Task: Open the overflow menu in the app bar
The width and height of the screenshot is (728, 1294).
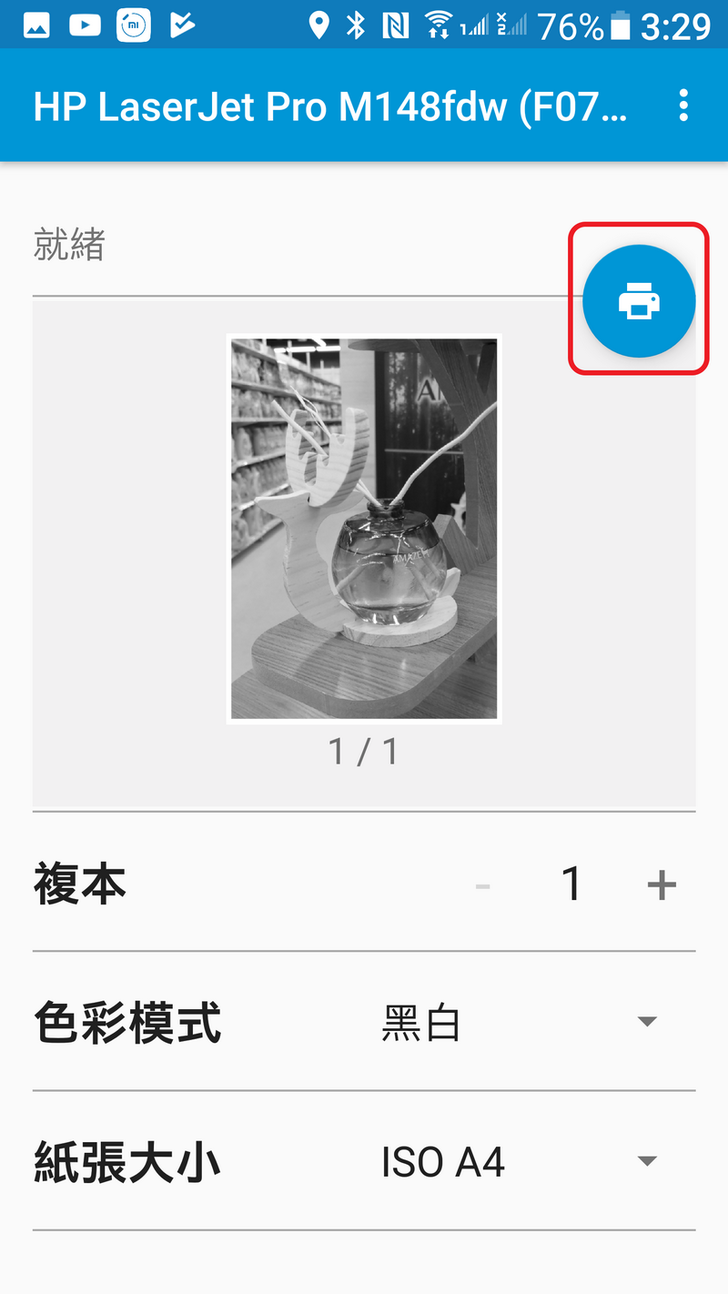Action: click(x=684, y=105)
